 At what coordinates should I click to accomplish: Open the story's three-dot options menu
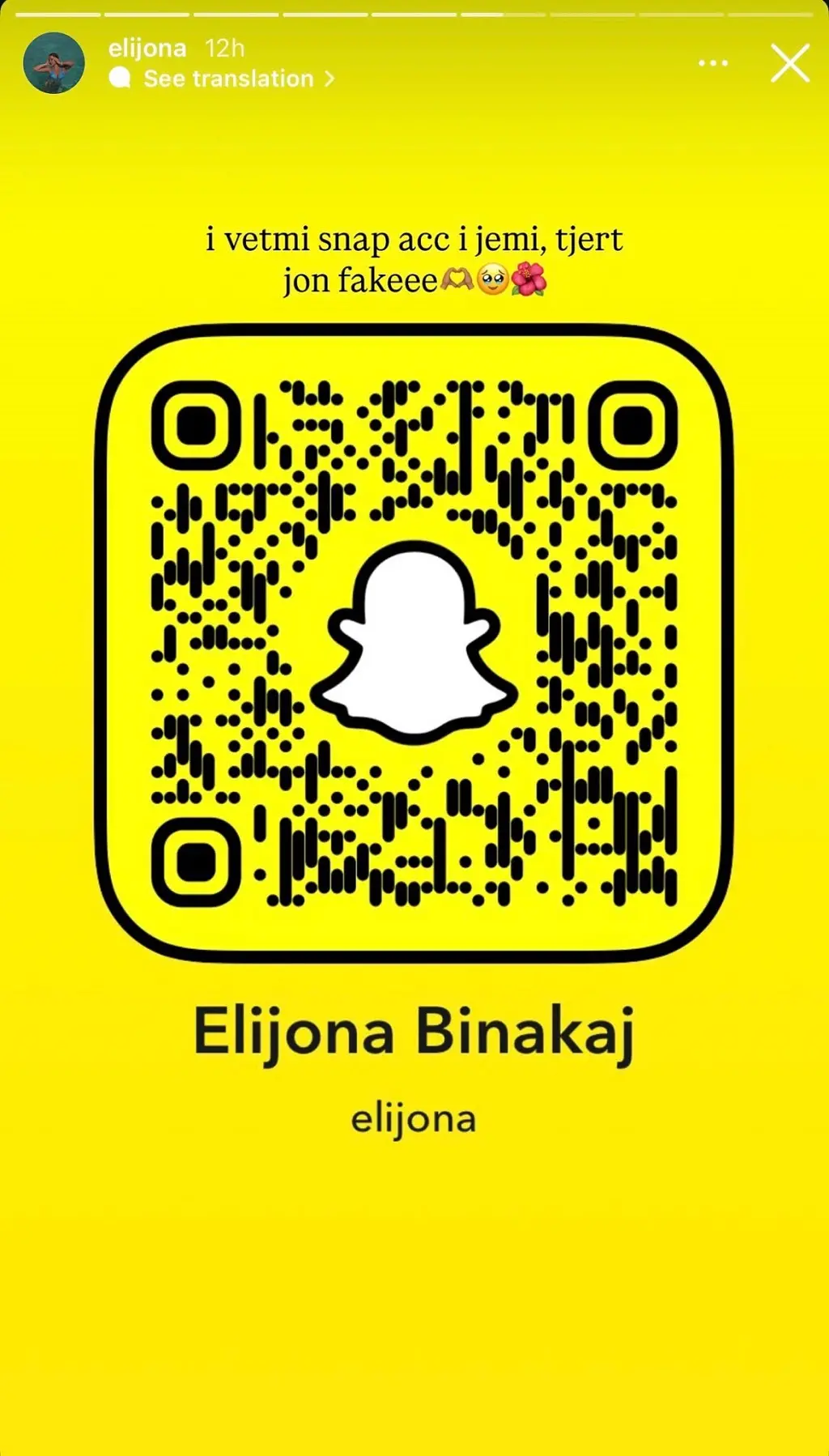coord(713,63)
